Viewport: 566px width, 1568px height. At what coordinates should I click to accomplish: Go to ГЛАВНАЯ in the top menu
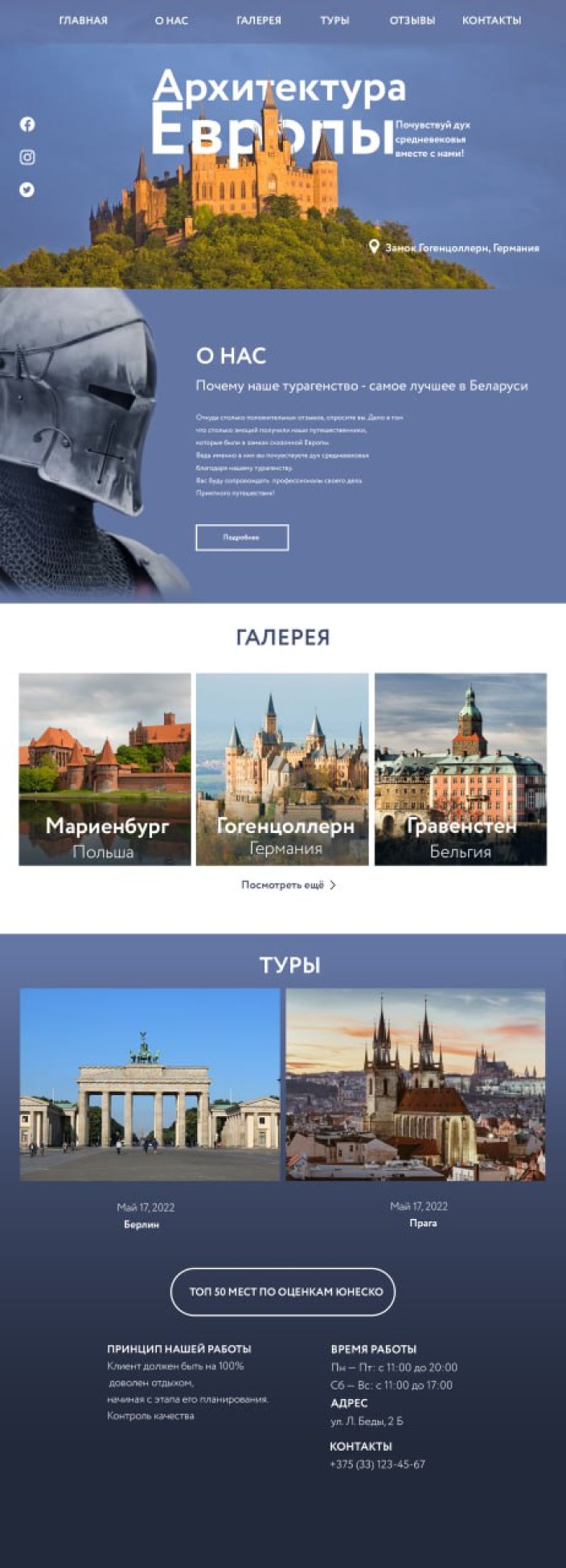83,20
